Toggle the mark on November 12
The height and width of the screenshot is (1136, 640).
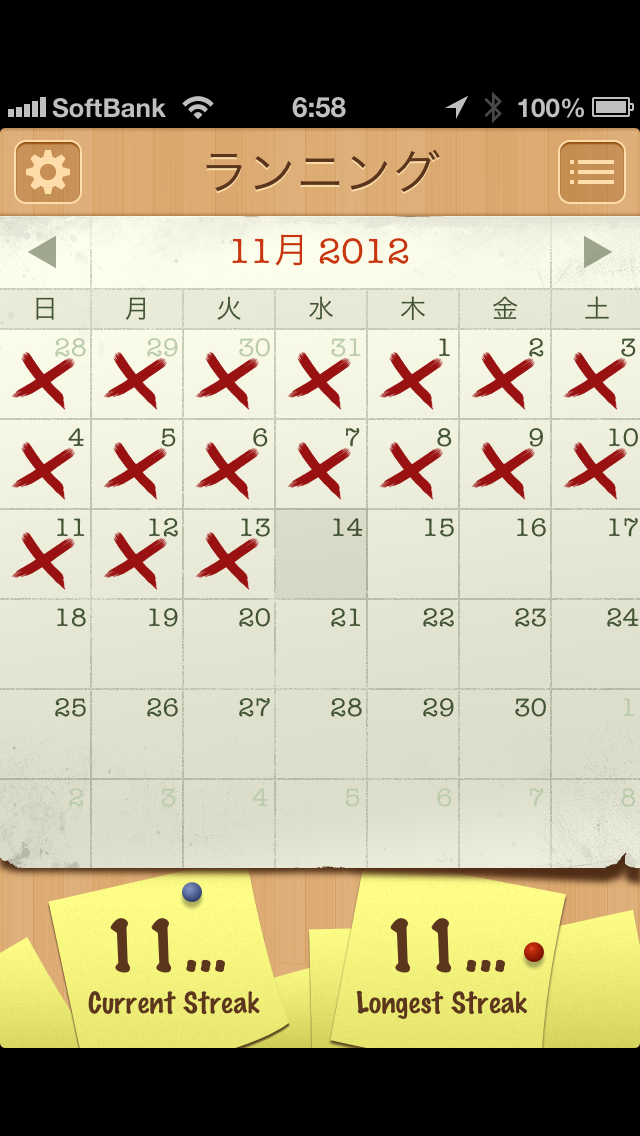pos(137,555)
